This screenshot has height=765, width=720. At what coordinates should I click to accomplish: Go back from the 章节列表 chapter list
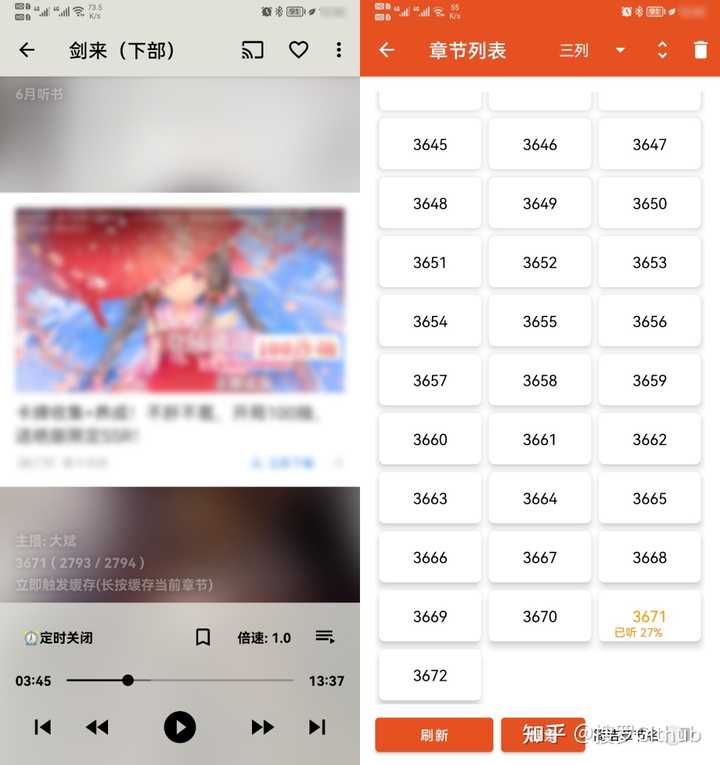pos(387,50)
